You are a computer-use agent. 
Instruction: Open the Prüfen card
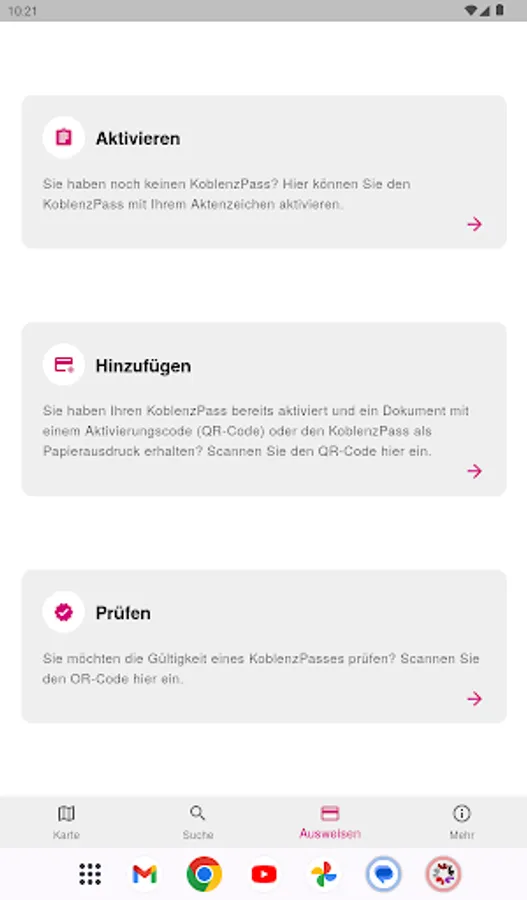tap(264, 646)
